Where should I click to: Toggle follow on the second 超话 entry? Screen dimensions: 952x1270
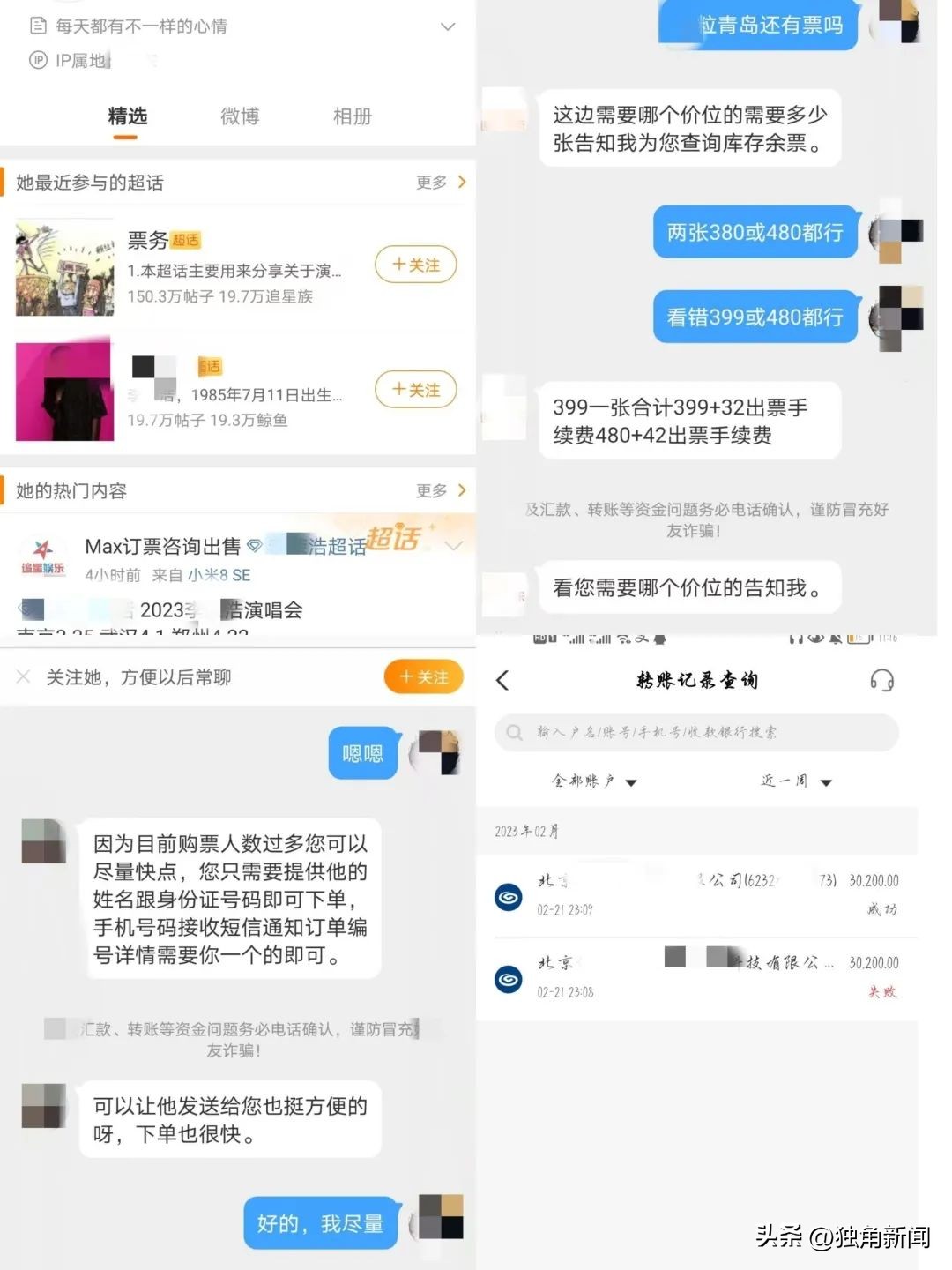[415, 389]
